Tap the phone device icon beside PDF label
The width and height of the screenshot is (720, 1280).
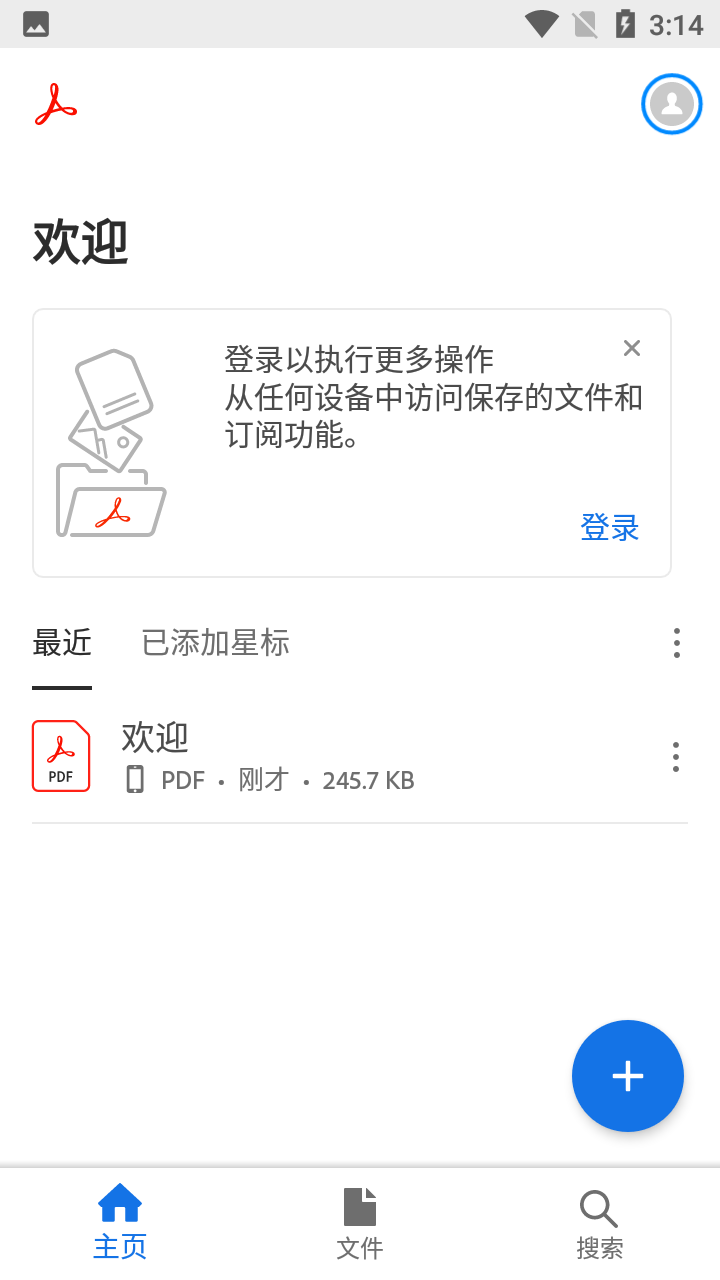click(x=134, y=779)
